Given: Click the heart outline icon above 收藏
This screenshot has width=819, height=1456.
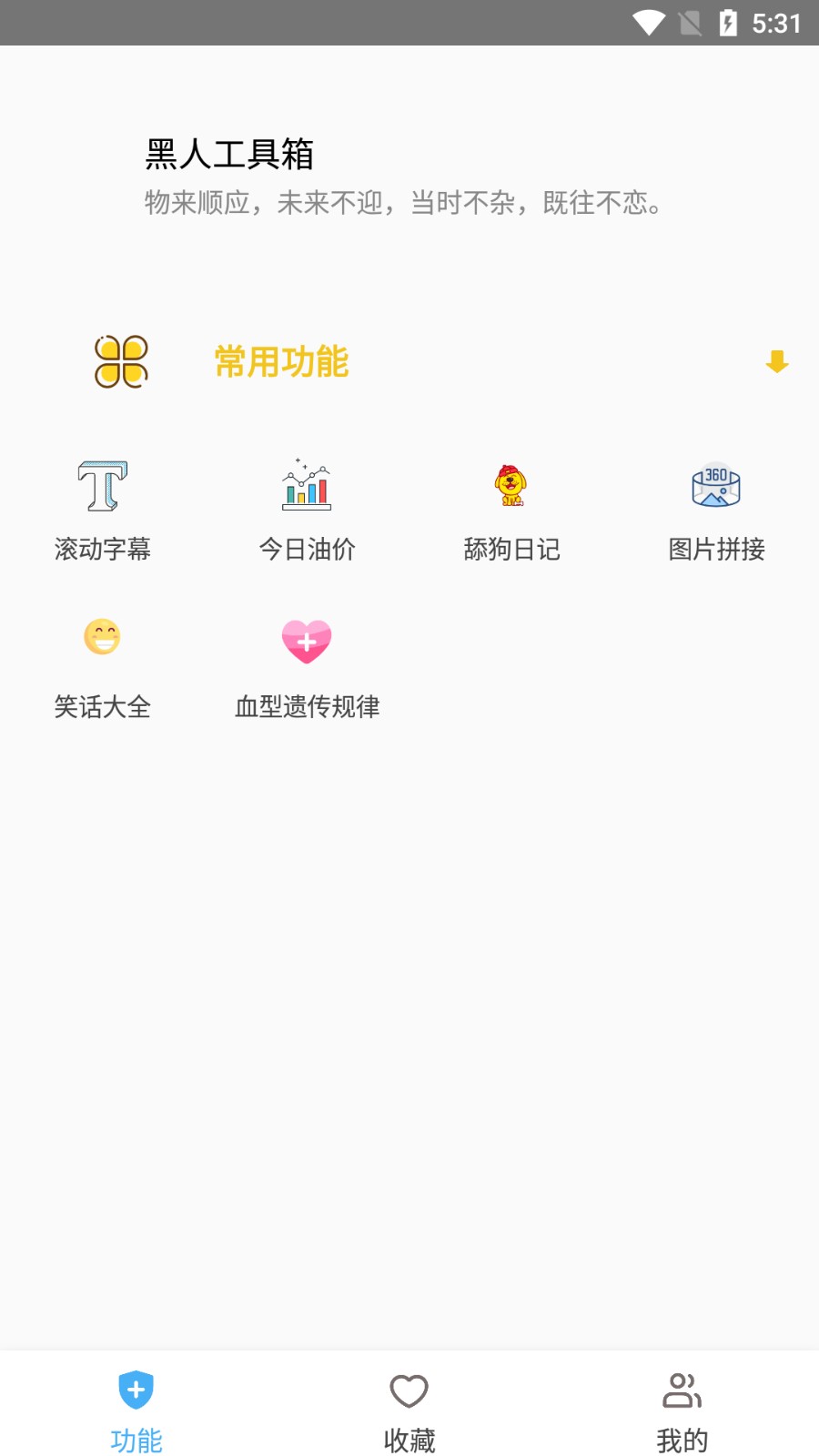Looking at the screenshot, I should click(409, 1390).
